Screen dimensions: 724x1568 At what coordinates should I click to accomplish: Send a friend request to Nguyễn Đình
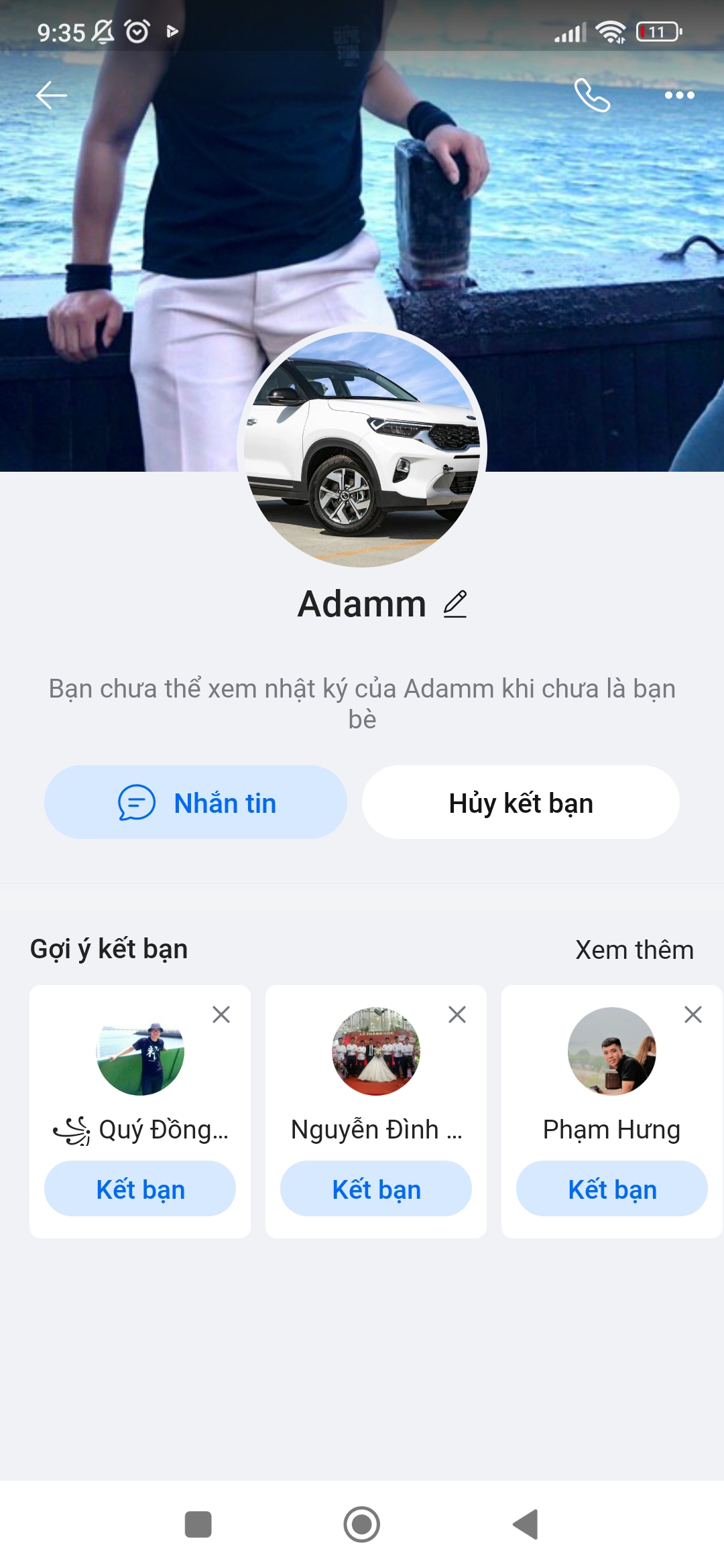[x=376, y=1189]
